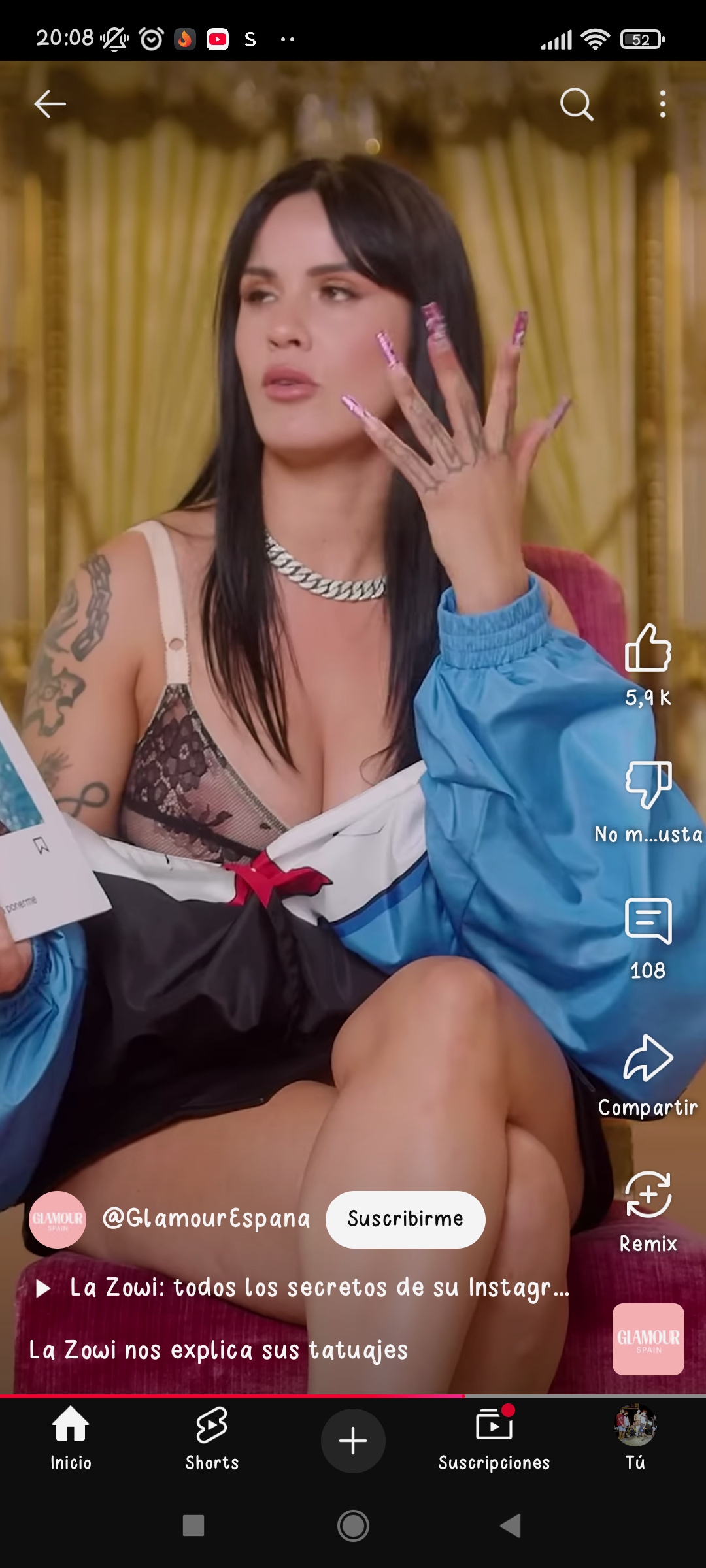Like this Short

(648, 649)
